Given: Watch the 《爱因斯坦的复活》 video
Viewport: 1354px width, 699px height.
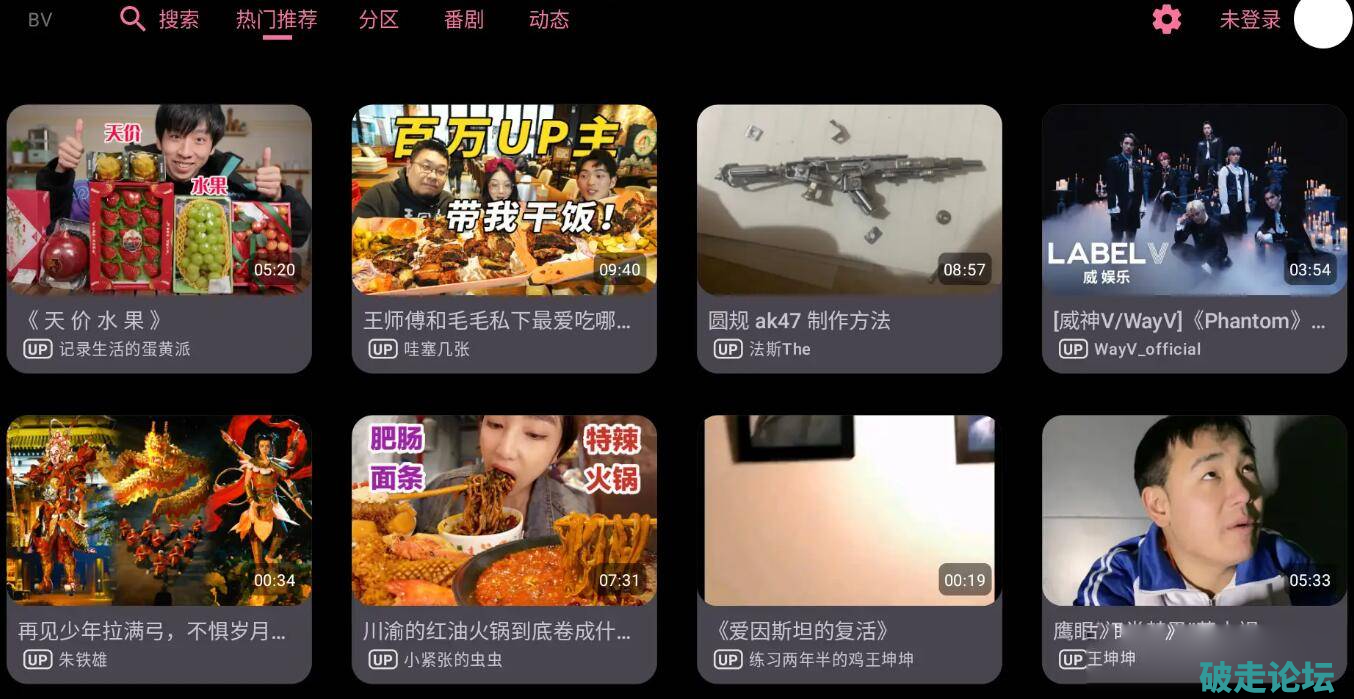Looking at the screenshot, I should pyautogui.click(x=849, y=511).
